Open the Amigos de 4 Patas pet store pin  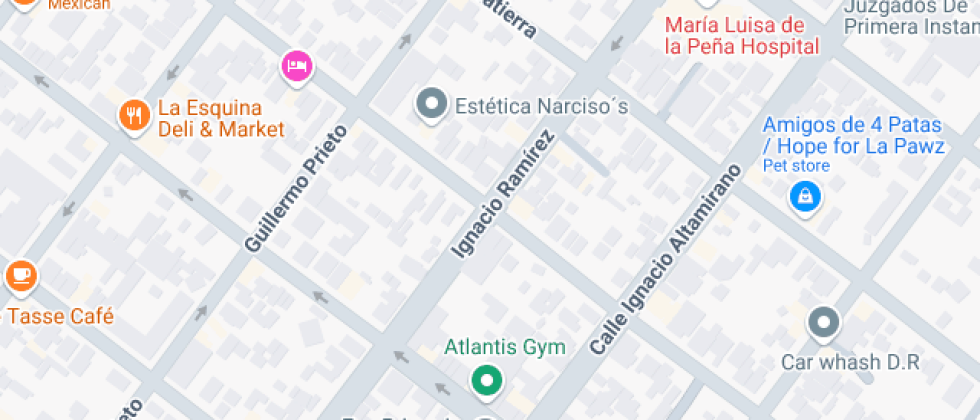click(805, 196)
